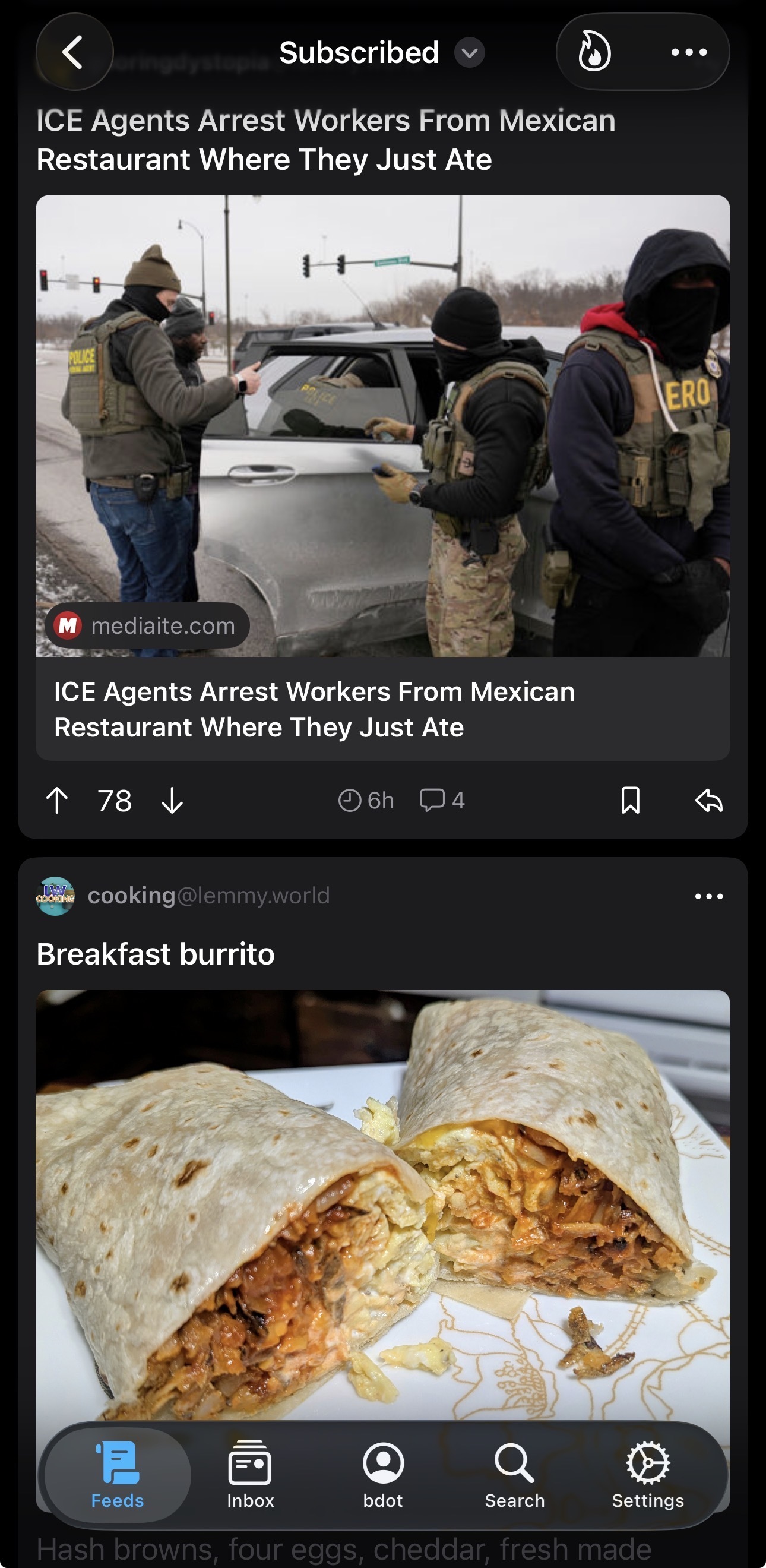Open more options for Breakfast burrito post
766x1568 pixels.
click(x=709, y=896)
